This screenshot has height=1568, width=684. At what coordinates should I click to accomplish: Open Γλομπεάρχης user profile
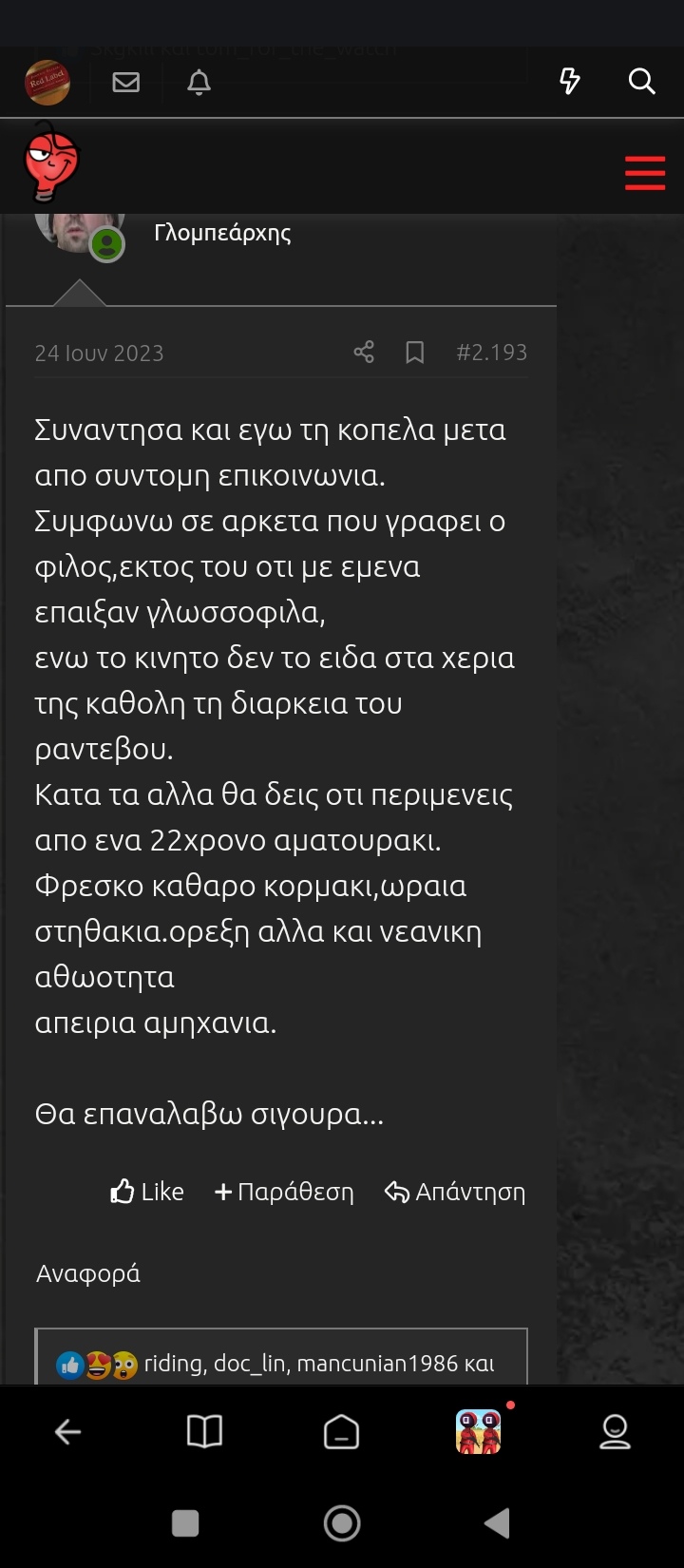tap(222, 232)
